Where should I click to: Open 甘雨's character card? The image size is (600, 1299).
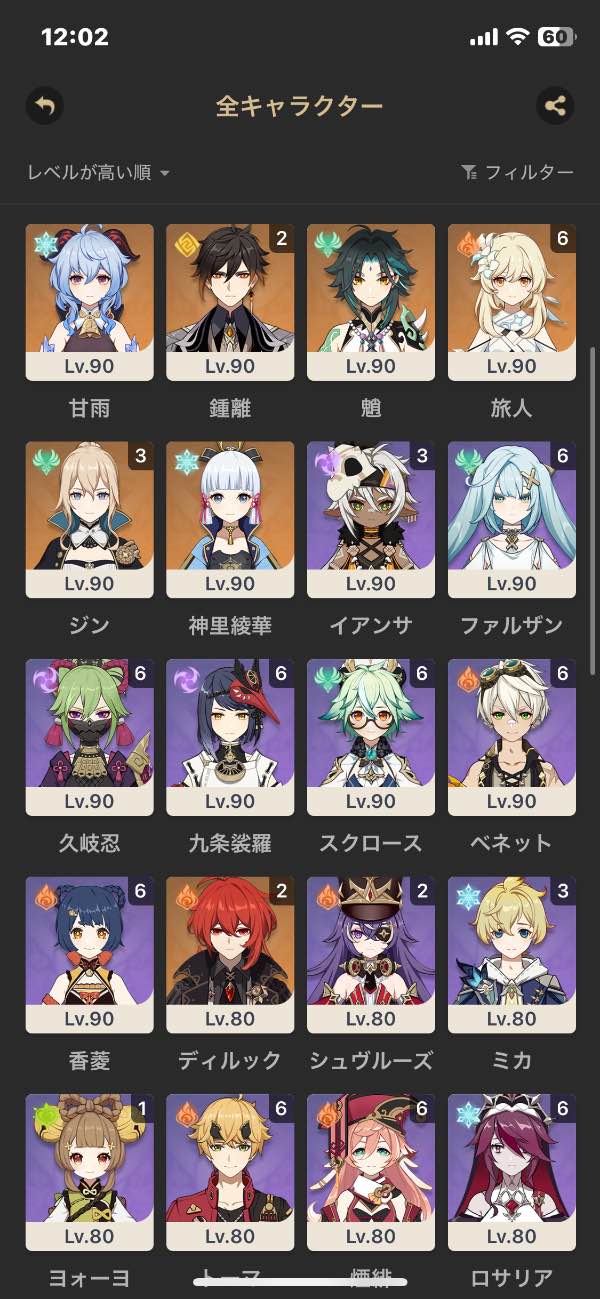click(x=90, y=302)
